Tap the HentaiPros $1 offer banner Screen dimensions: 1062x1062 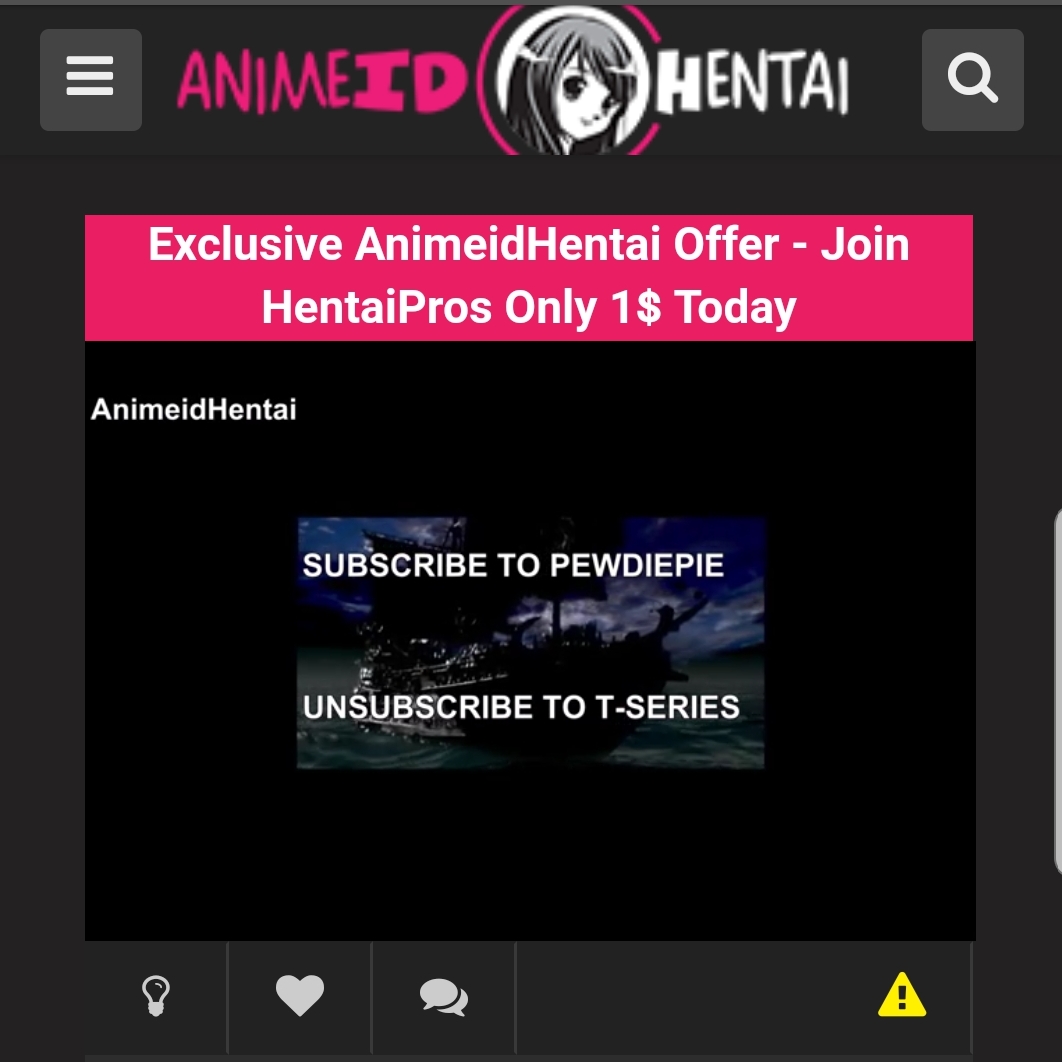[528, 277]
